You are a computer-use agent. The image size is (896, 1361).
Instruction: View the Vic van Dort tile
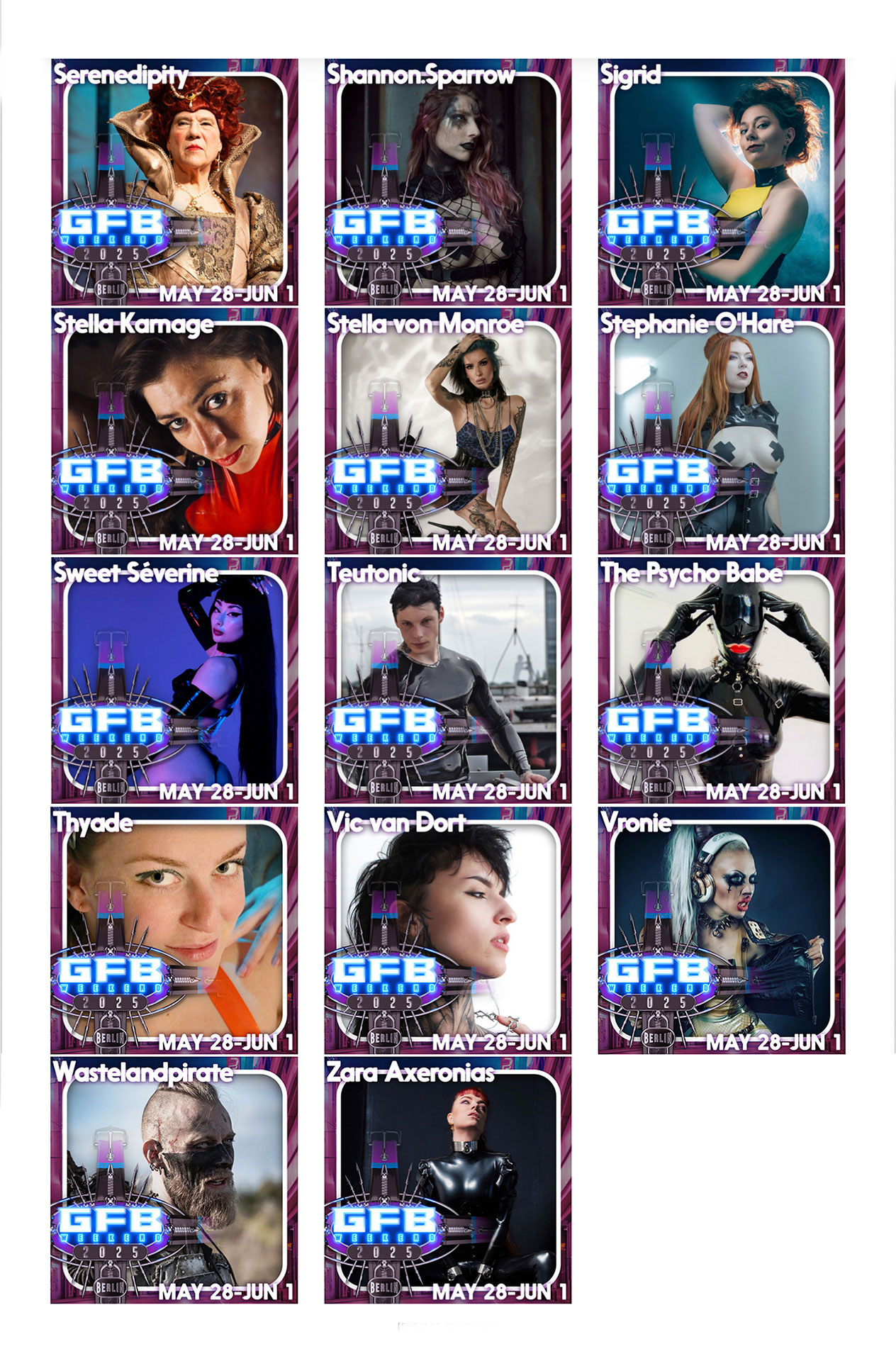[x=448, y=930]
